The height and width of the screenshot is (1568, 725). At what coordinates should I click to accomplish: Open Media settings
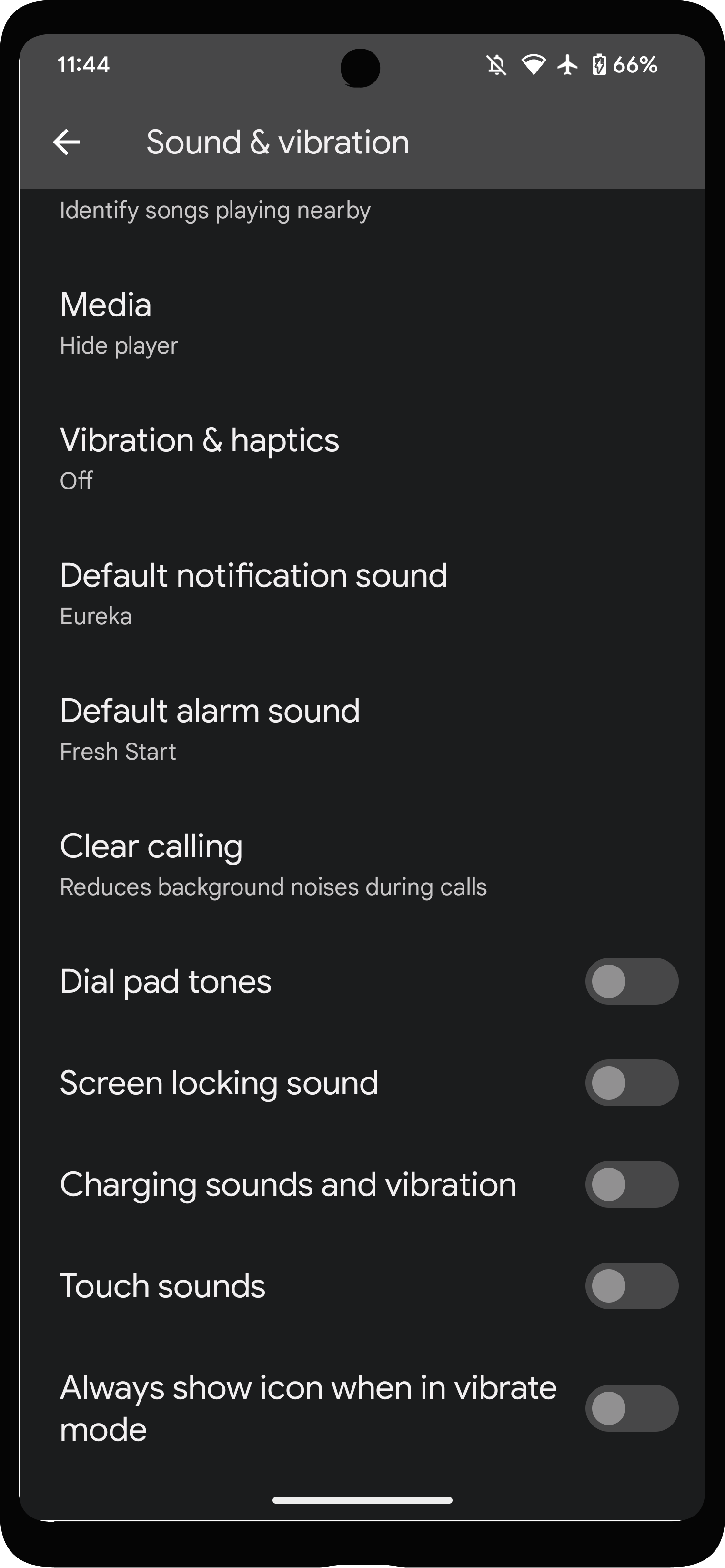pos(362,322)
